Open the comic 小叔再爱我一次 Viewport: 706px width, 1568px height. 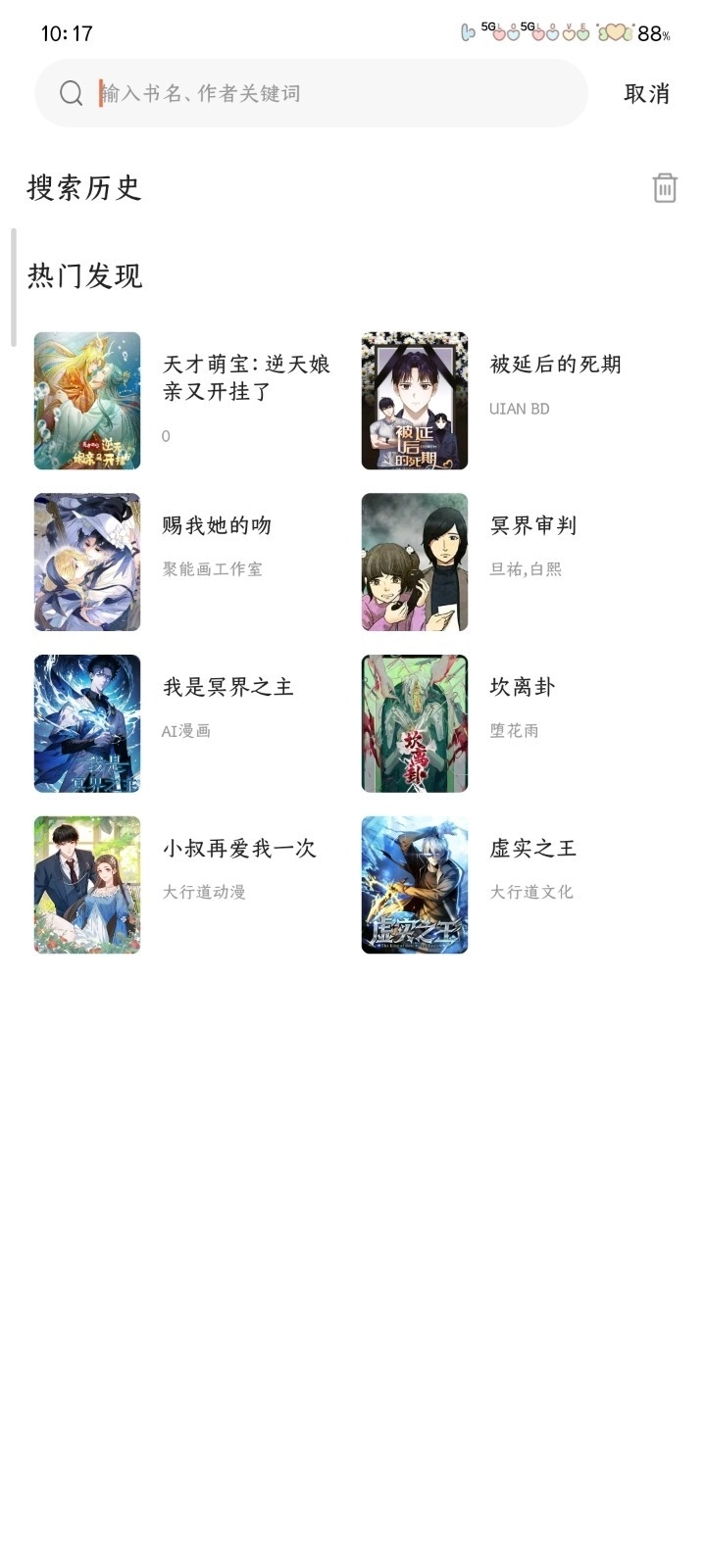(x=86, y=885)
